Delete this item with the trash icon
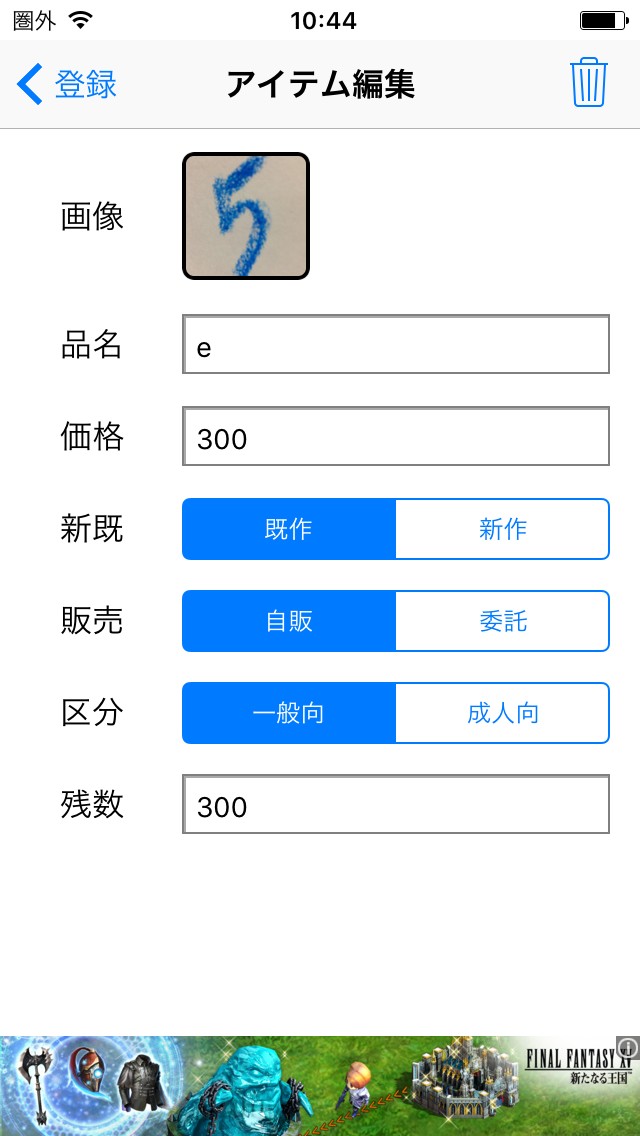Image resolution: width=640 pixels, height=1136 pixels. tap(589, 83)
